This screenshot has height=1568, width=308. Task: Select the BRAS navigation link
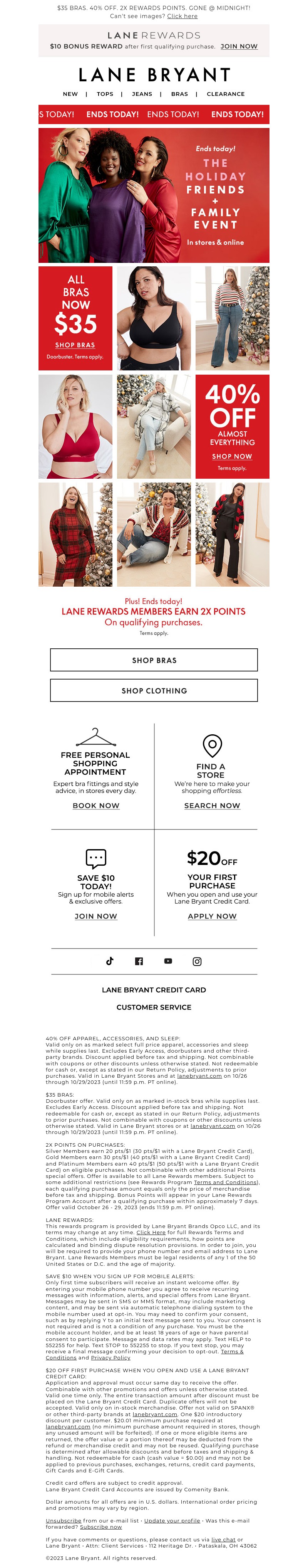click(x=179, y=94)
